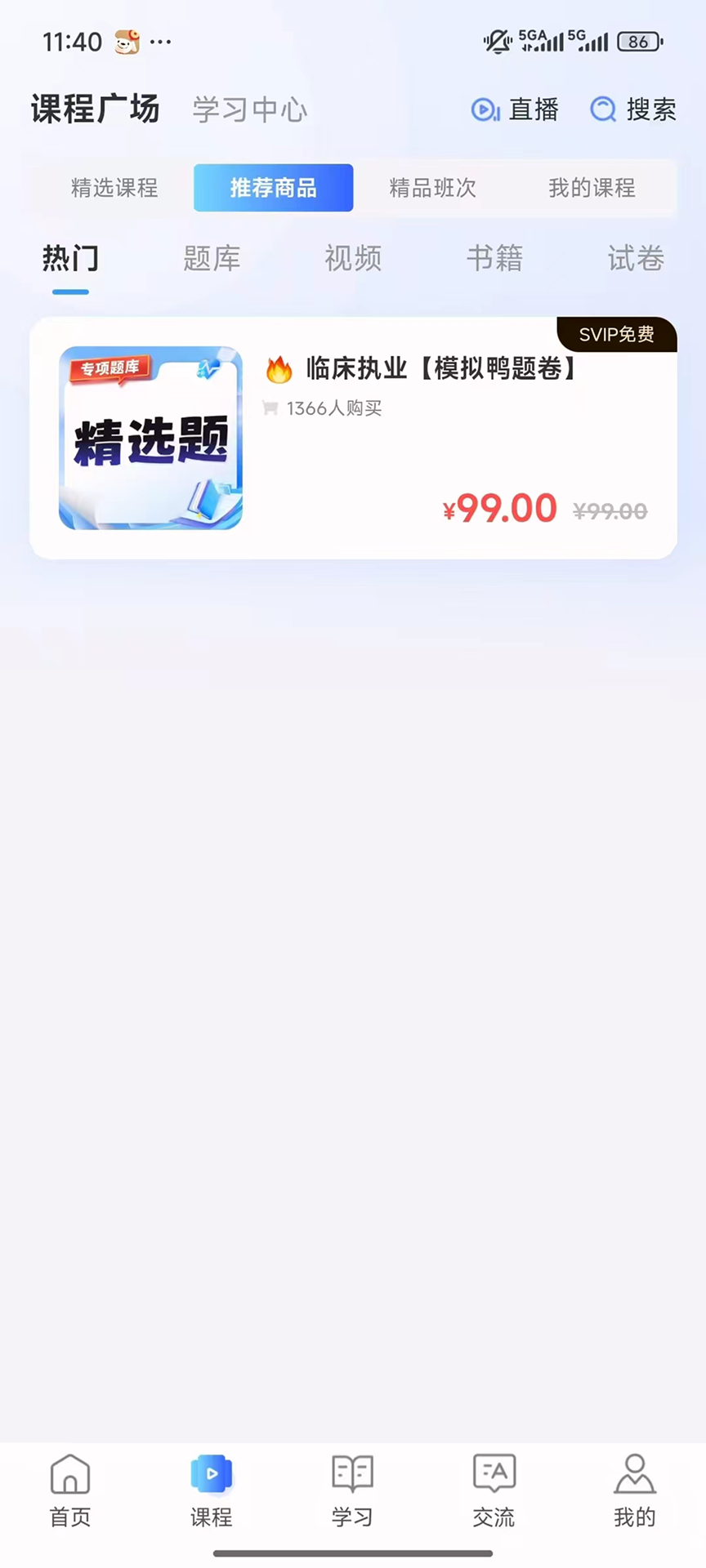Open the 题库 category

212,259
